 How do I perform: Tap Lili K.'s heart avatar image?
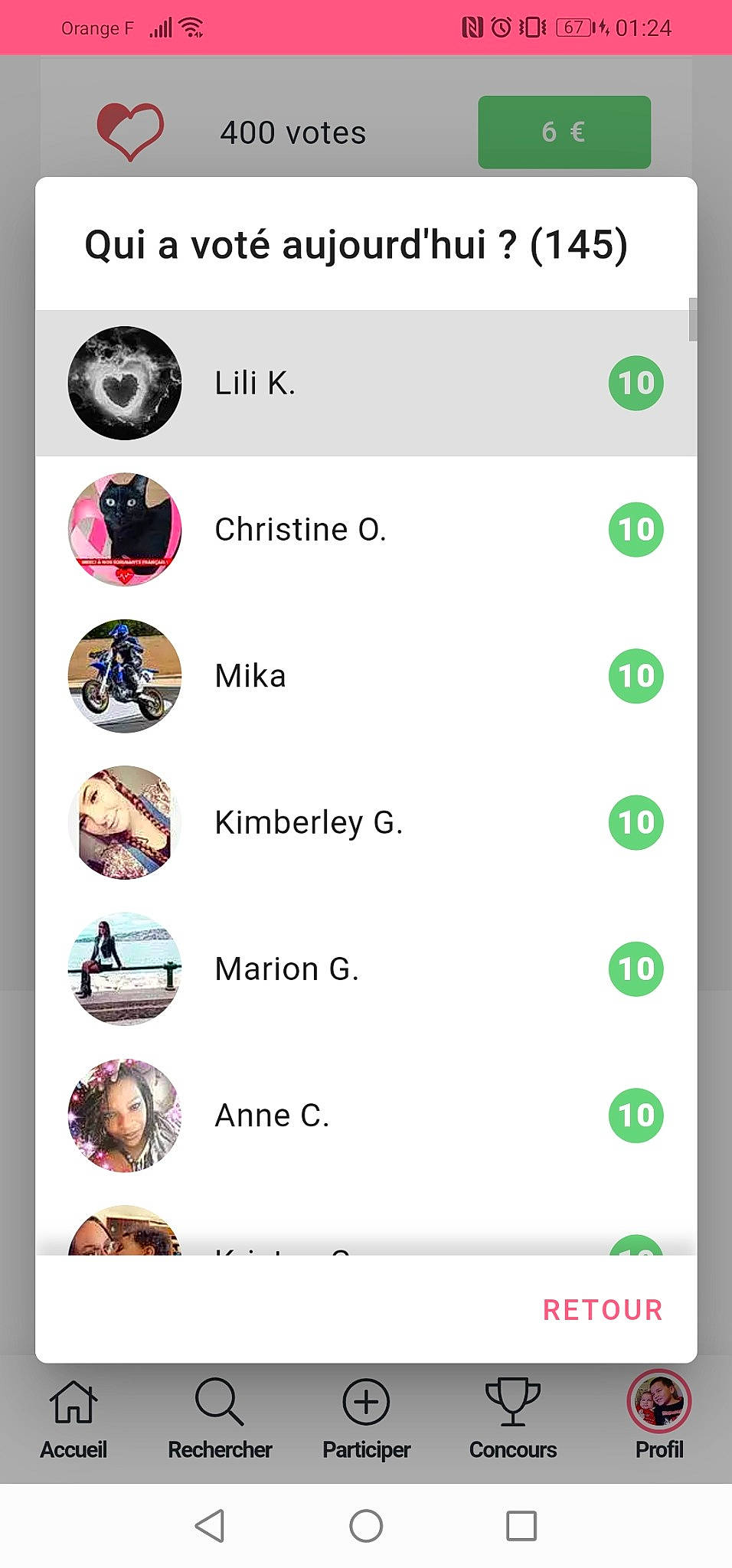124,382
